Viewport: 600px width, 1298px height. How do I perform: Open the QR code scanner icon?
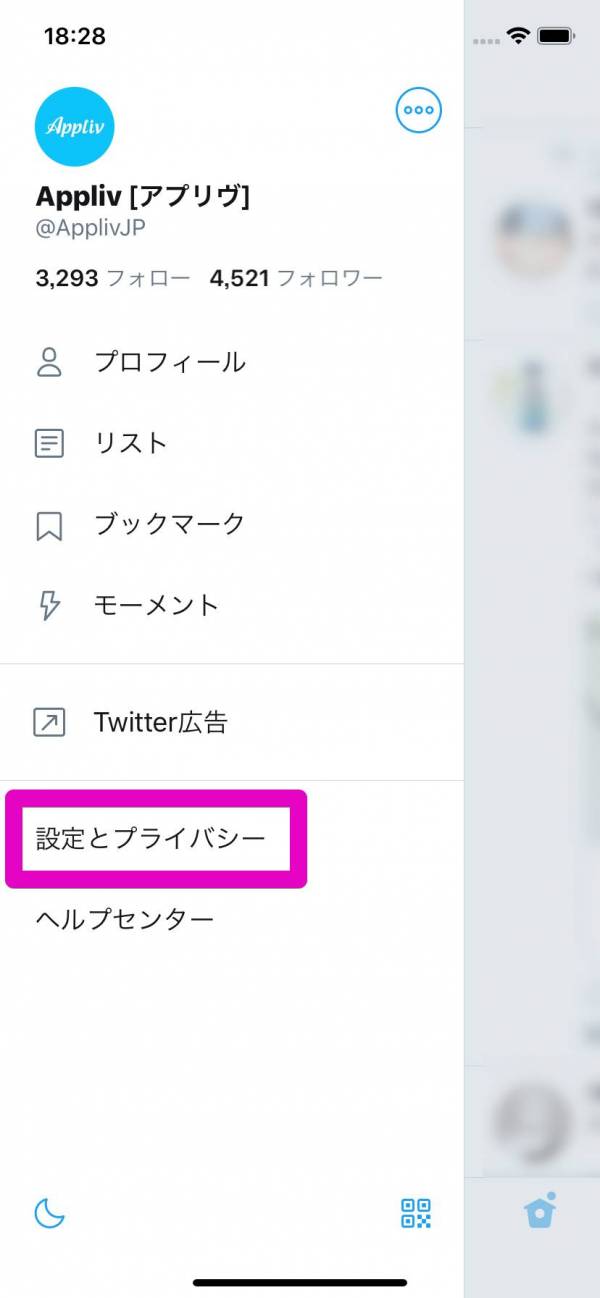point(416,1213)
